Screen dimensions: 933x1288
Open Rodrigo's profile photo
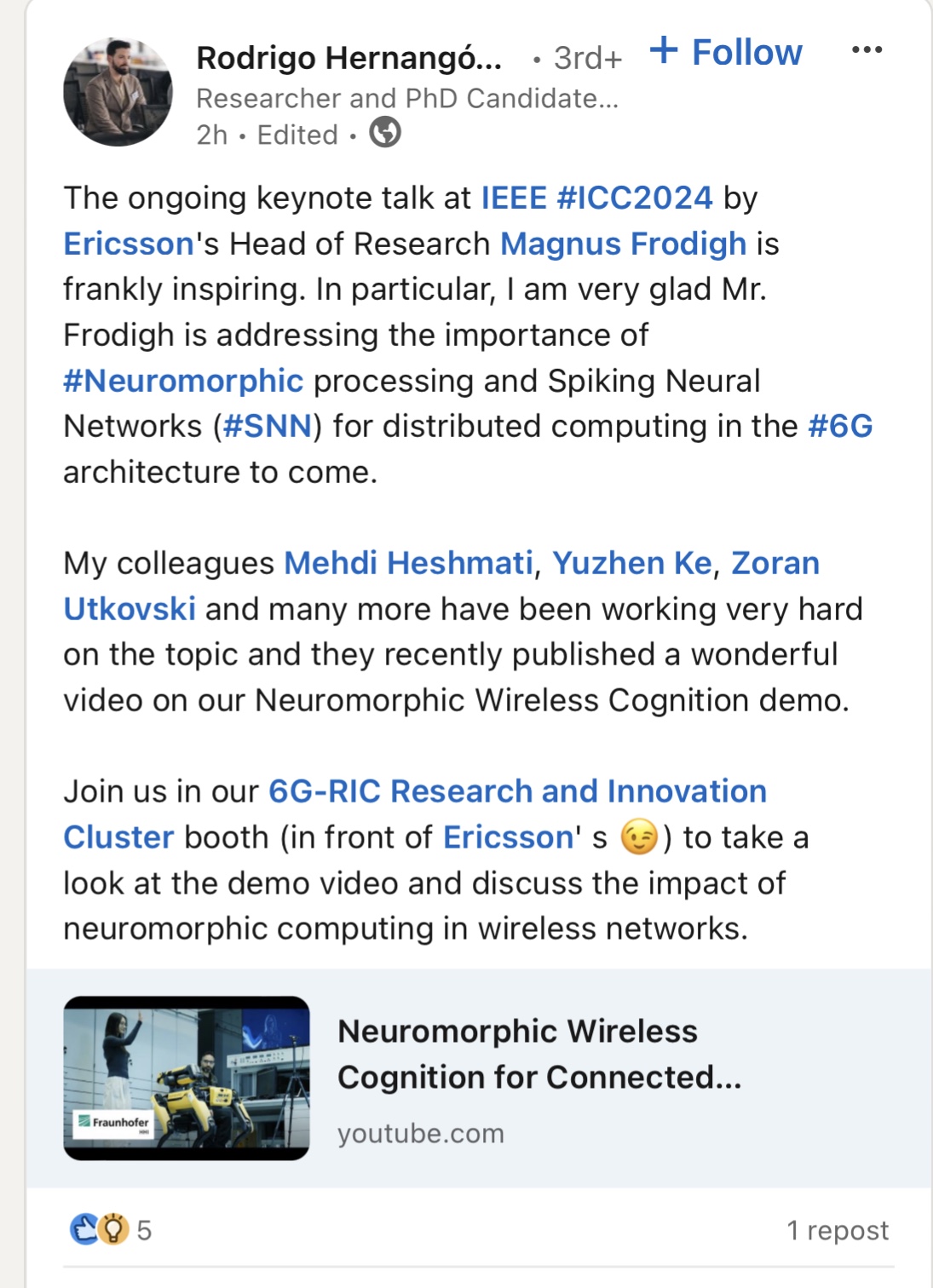pos(118,92)
